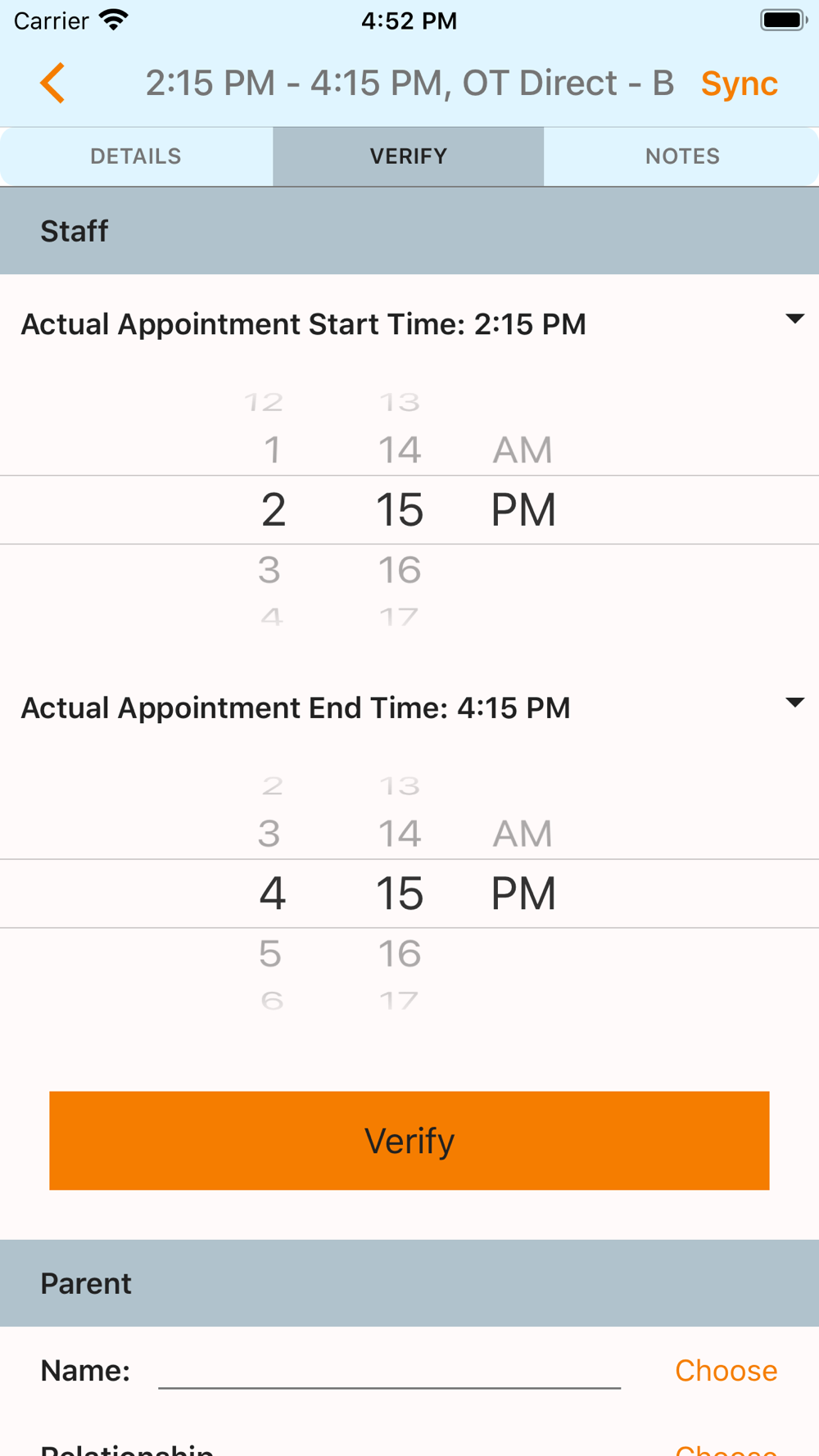
Task: Switch to the Notes tab
Action: pos(682,156)
